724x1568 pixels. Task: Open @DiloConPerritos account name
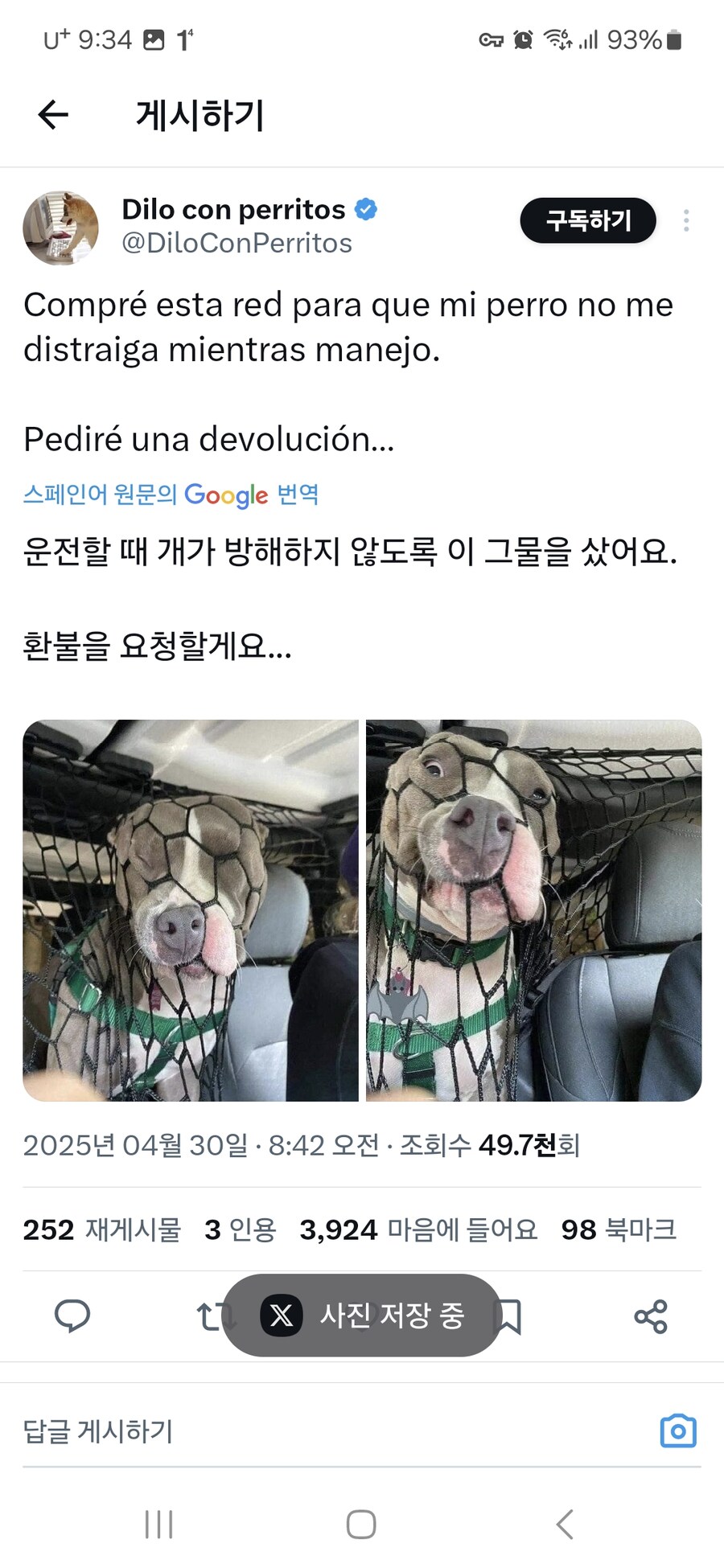[237, 244]
